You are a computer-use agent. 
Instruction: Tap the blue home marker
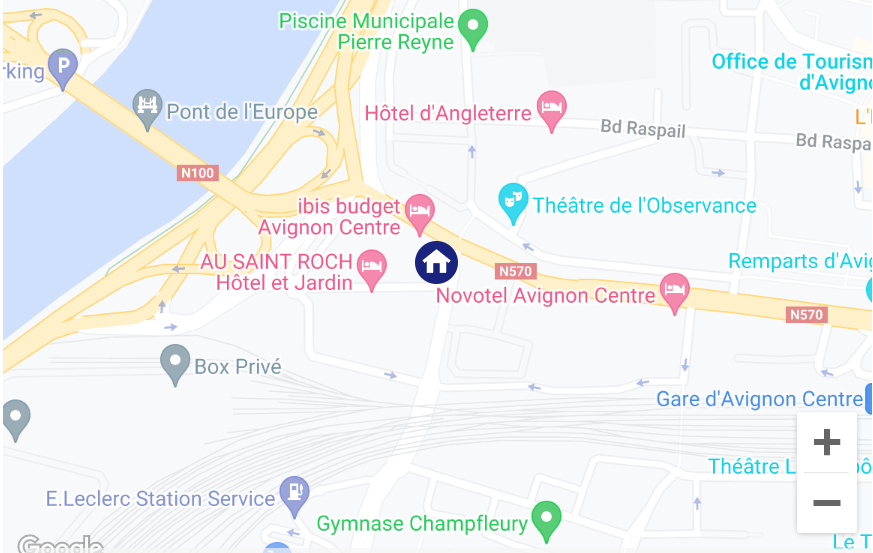click(x=436, y=262)
